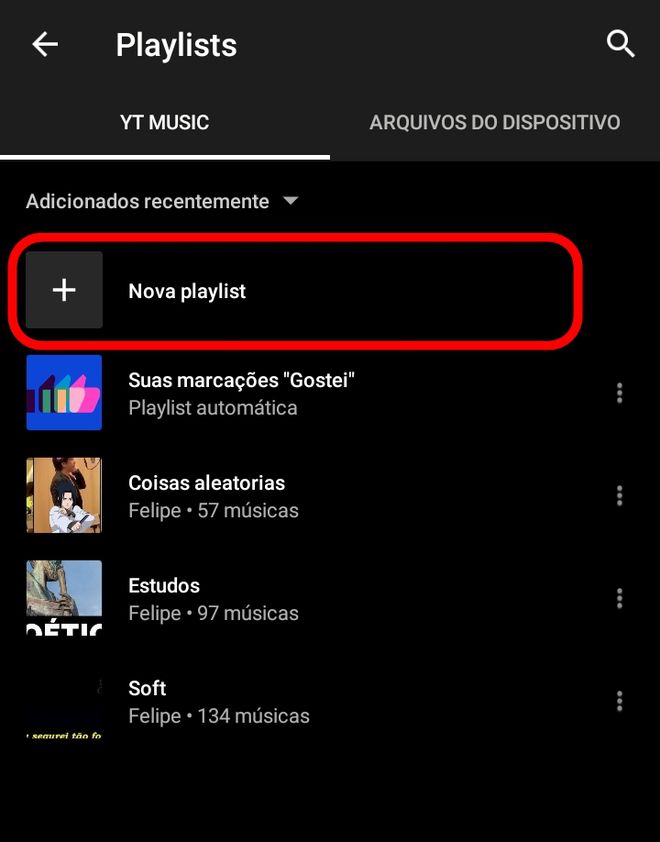This screenshot has width=660, height=842.
Task: Open the Suas marcações "Gostei" playlist
Action: coord(242,393)
